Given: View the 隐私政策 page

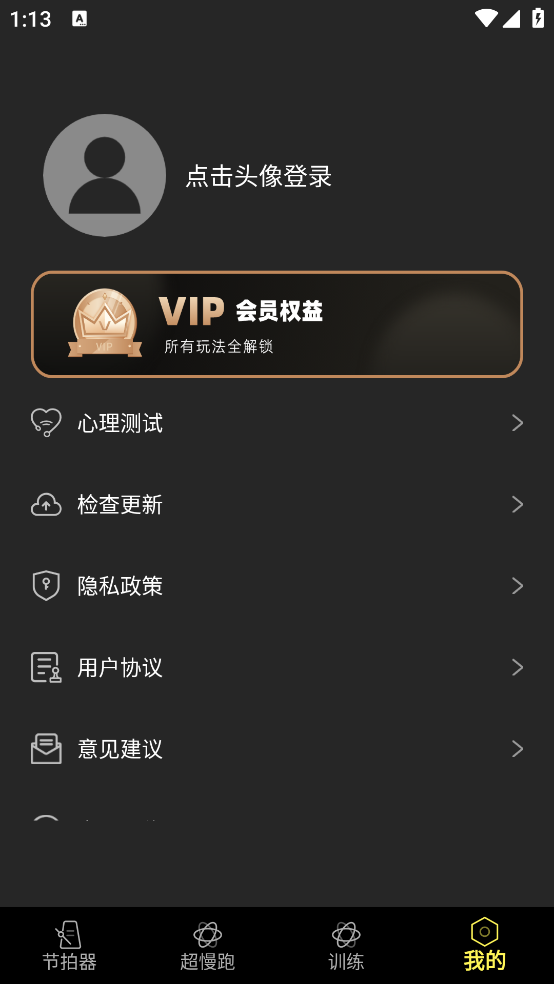Looking at the screenshot, I should (x=277, y=586).
